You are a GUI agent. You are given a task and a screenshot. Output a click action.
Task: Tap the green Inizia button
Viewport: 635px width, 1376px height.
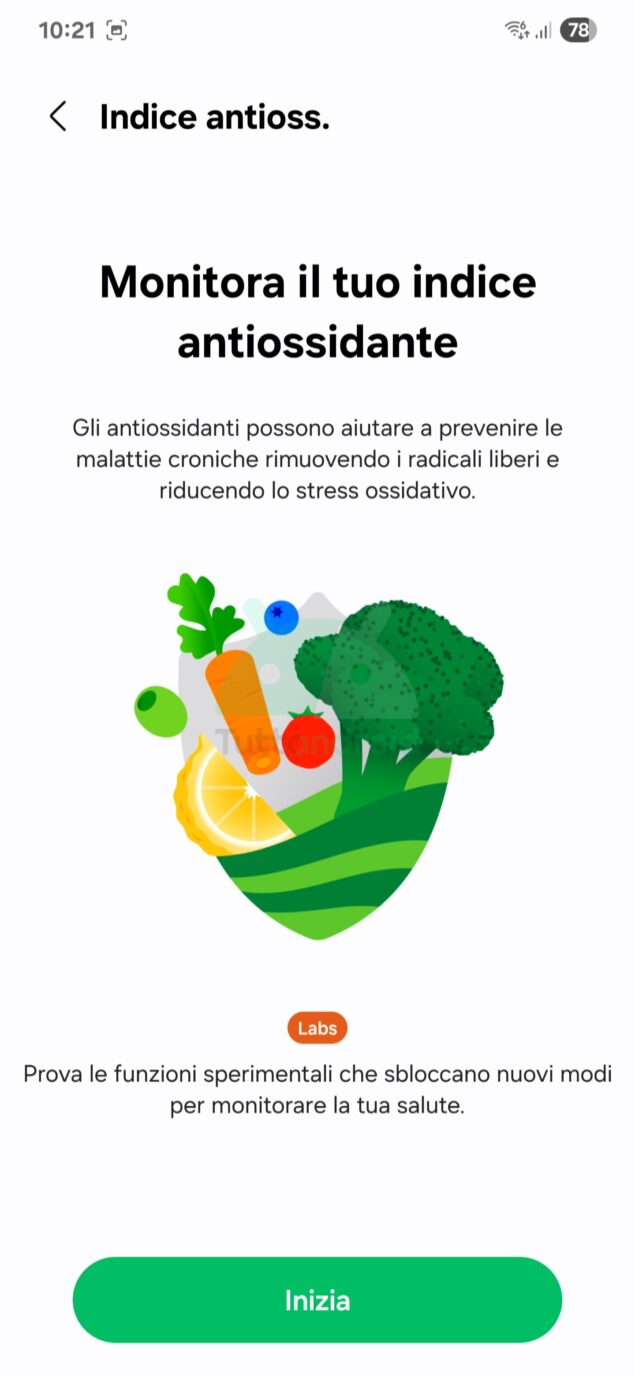(317, 1300)
